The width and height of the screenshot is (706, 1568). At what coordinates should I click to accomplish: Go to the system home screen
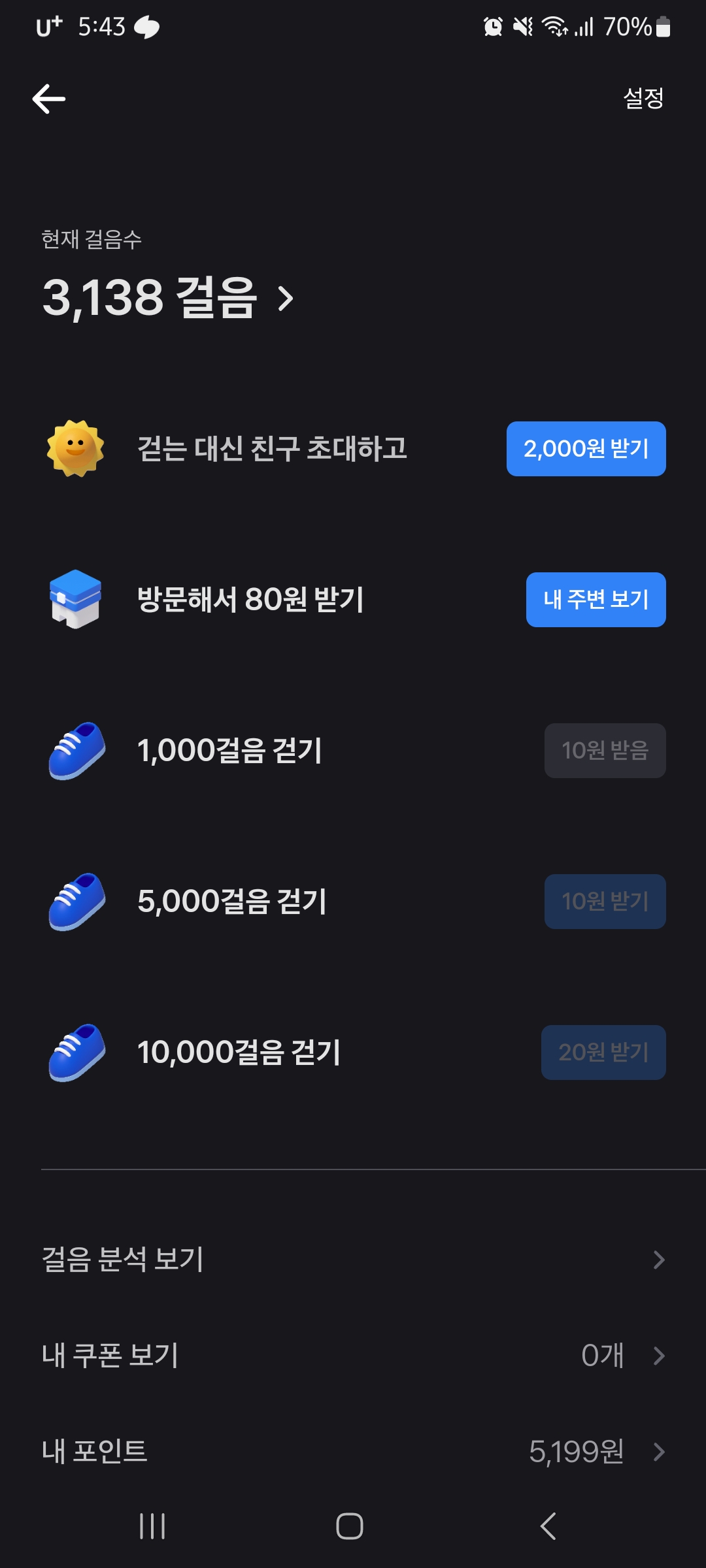pos(350,1526)
